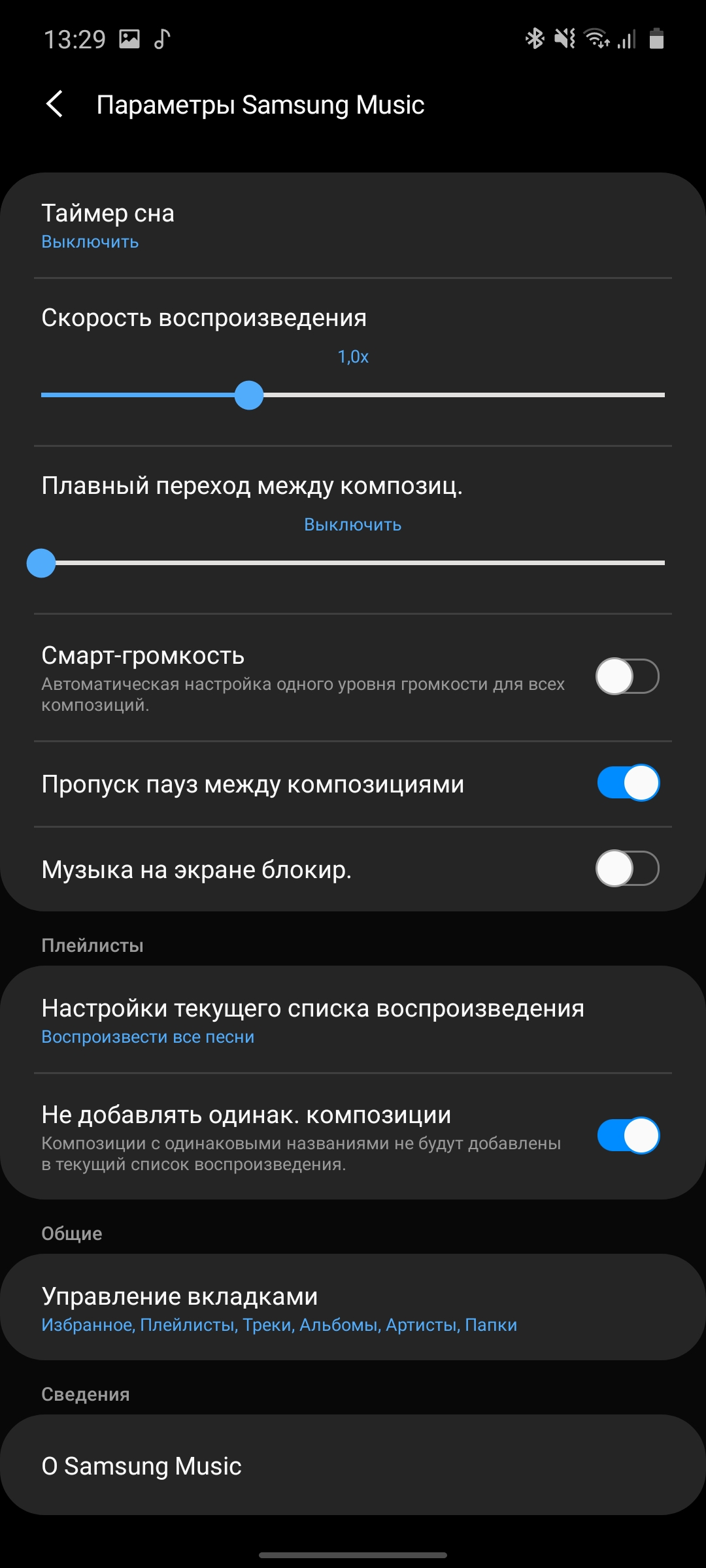The height and width of the screenshot is (1568, 706).
Task: Enable Музыка на экране блокир.
Action: coord(627,869)
